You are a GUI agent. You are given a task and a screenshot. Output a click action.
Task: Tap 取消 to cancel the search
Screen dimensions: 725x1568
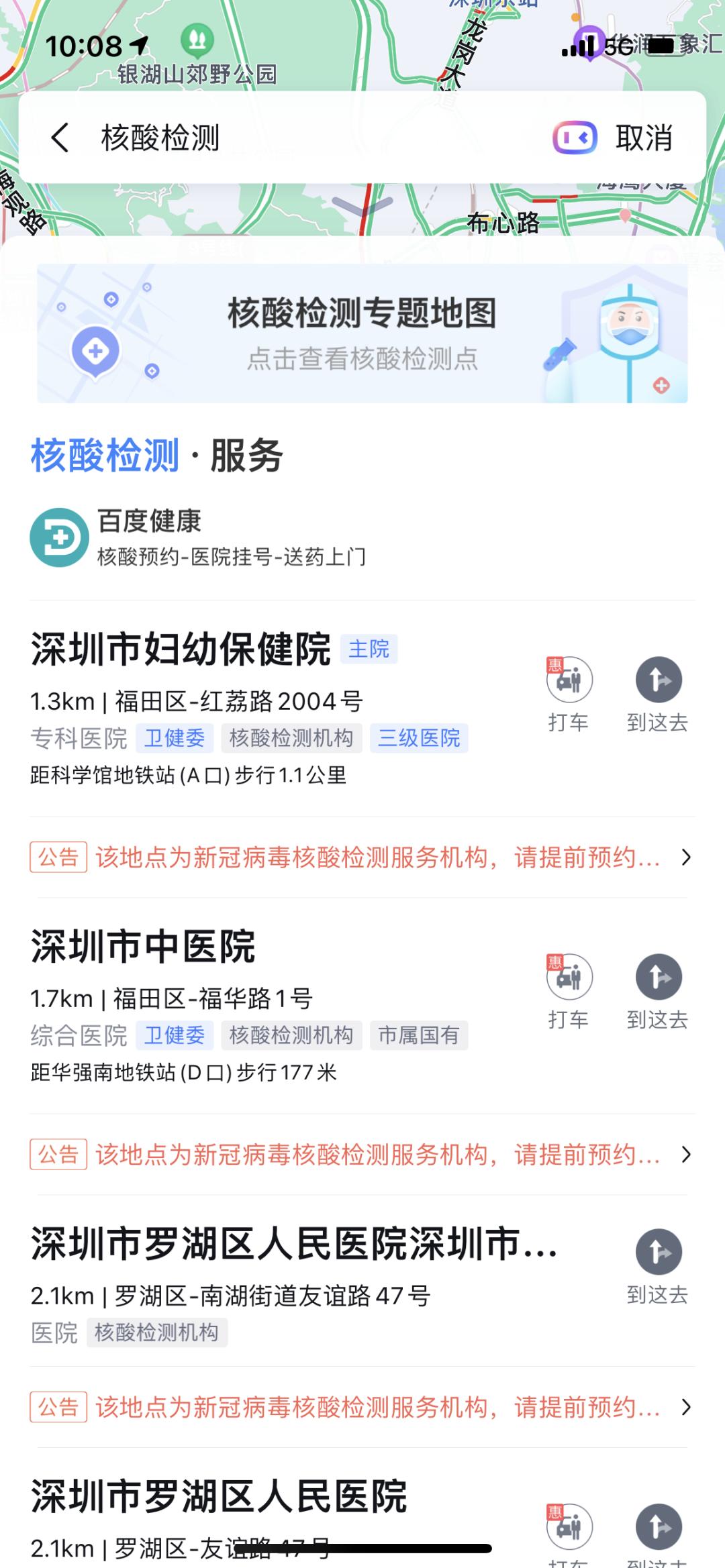point(643,138)
